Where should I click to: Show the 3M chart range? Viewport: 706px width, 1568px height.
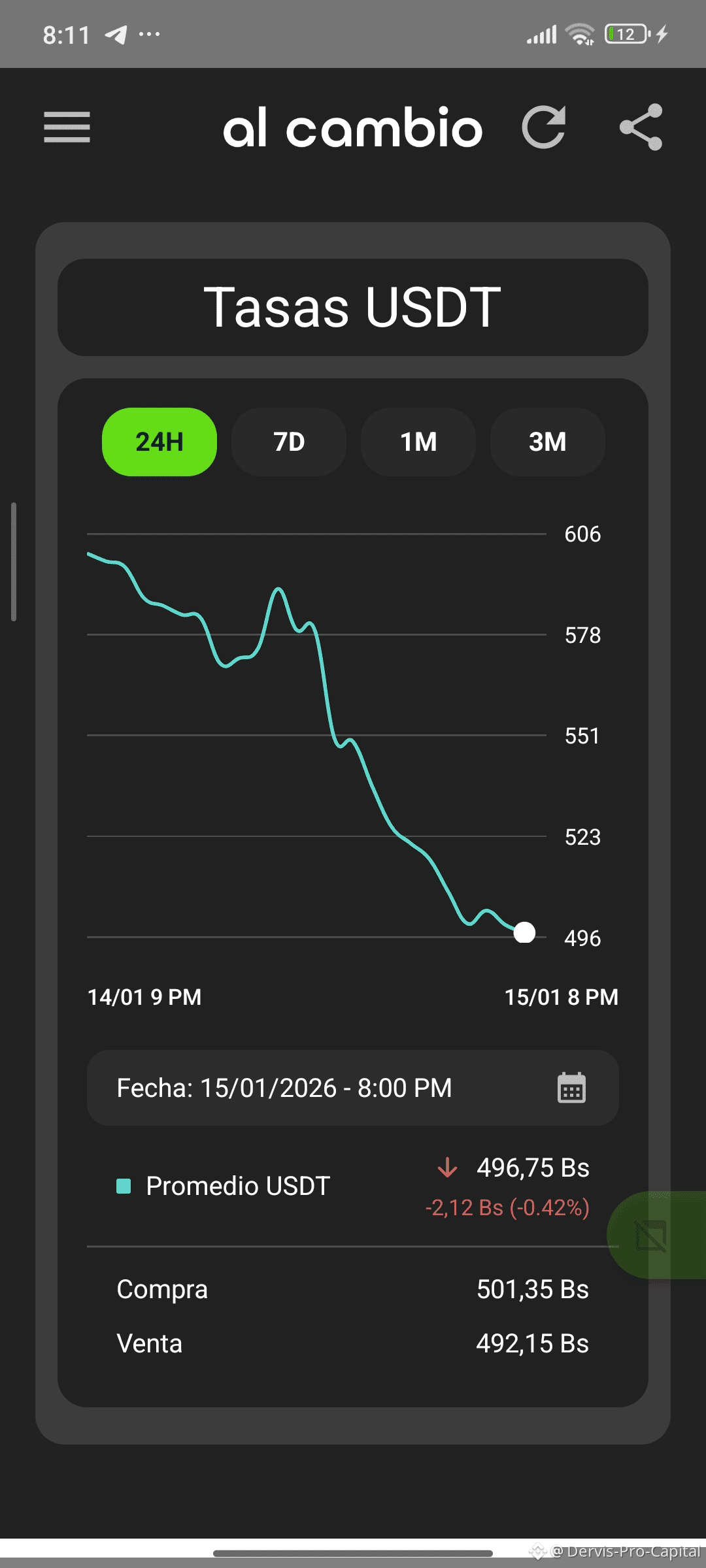[x=548, y=442]
